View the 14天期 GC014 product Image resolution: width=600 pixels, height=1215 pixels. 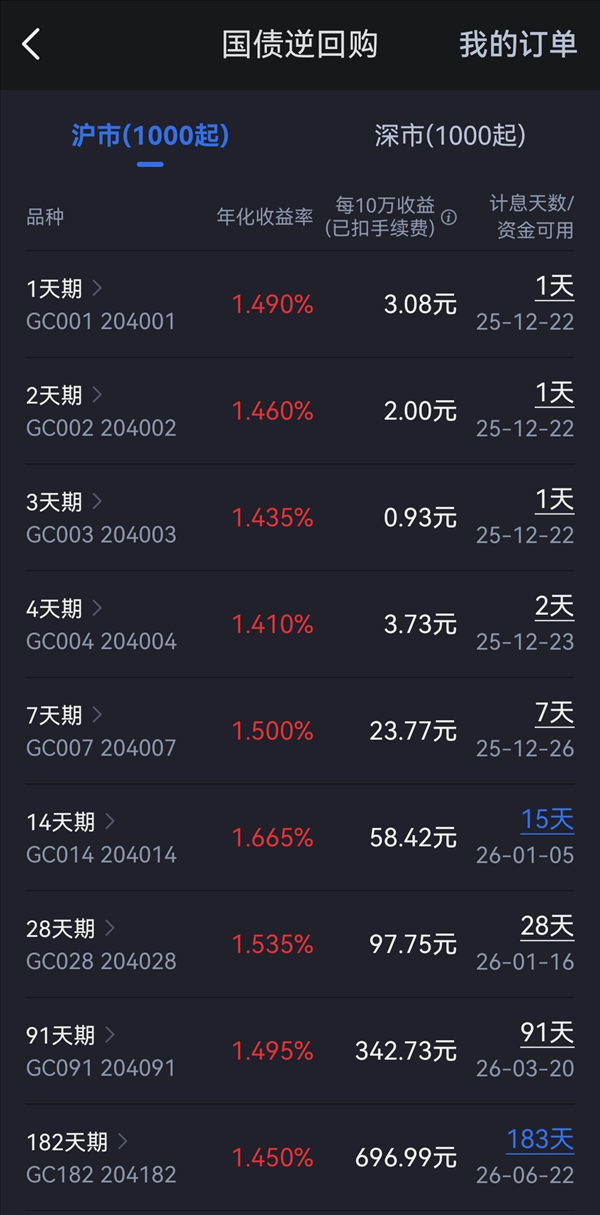click(100, 838)
